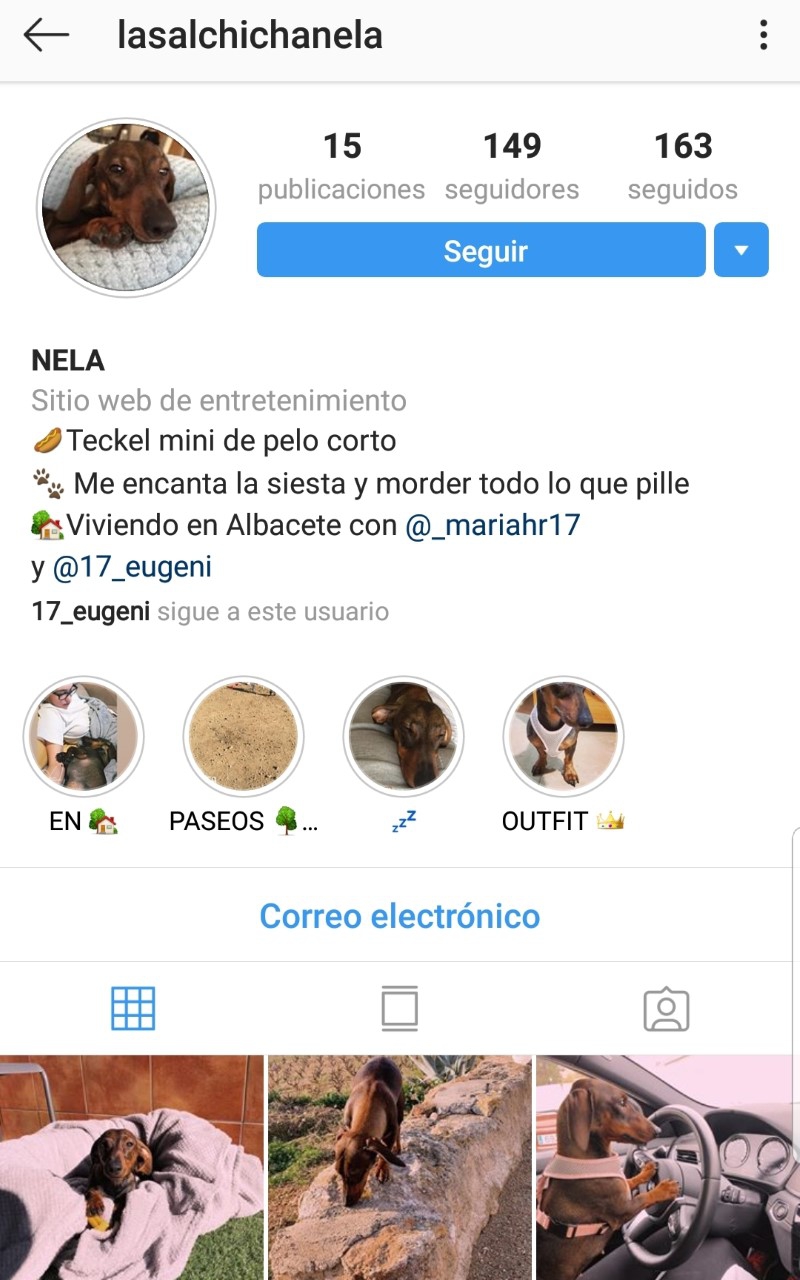
Task: Open the three-dot overflow menu
Action: (763, 36)
